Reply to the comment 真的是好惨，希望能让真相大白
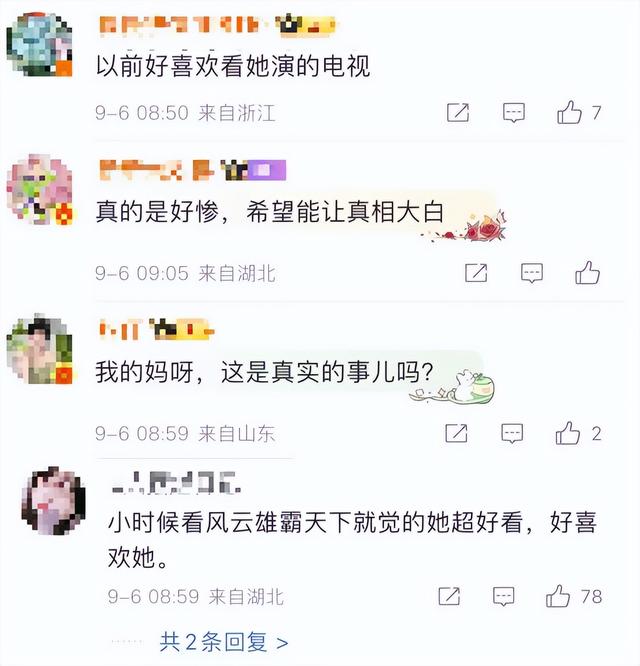Viewport: 640px width, 666px height. (x=532, y=272)
